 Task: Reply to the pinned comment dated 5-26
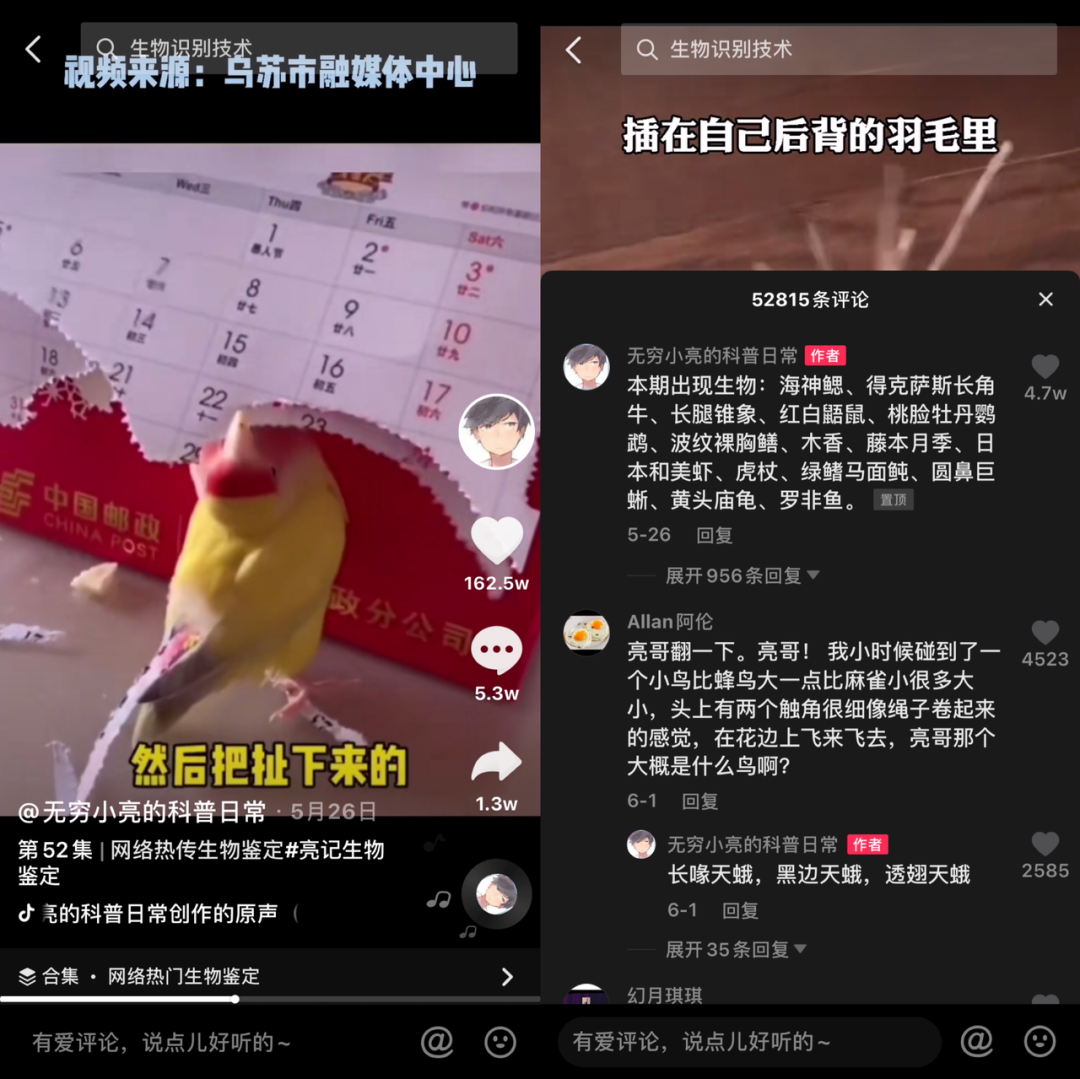click(x=714, y=535)
